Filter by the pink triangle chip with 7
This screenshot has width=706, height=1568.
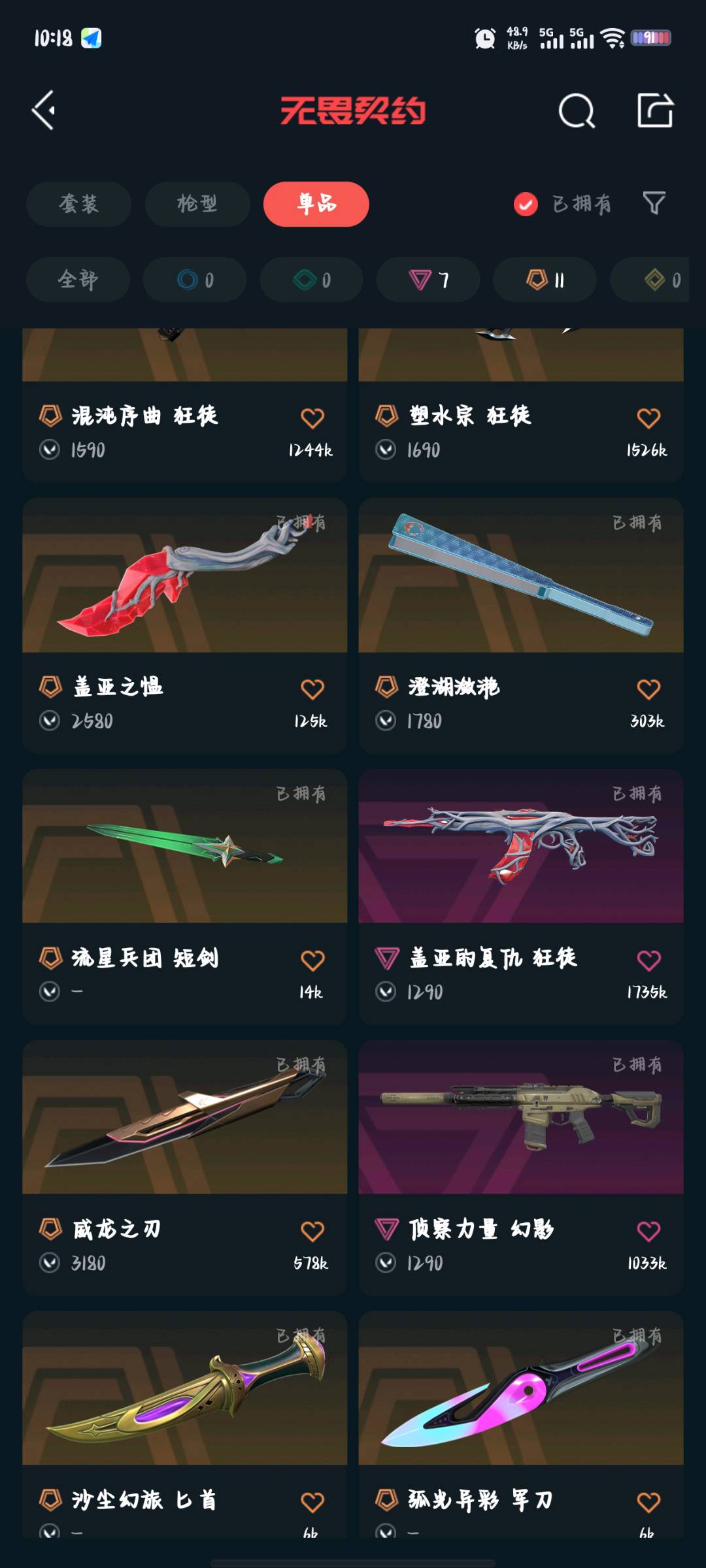pyautogui.click(x=428, y=280)
